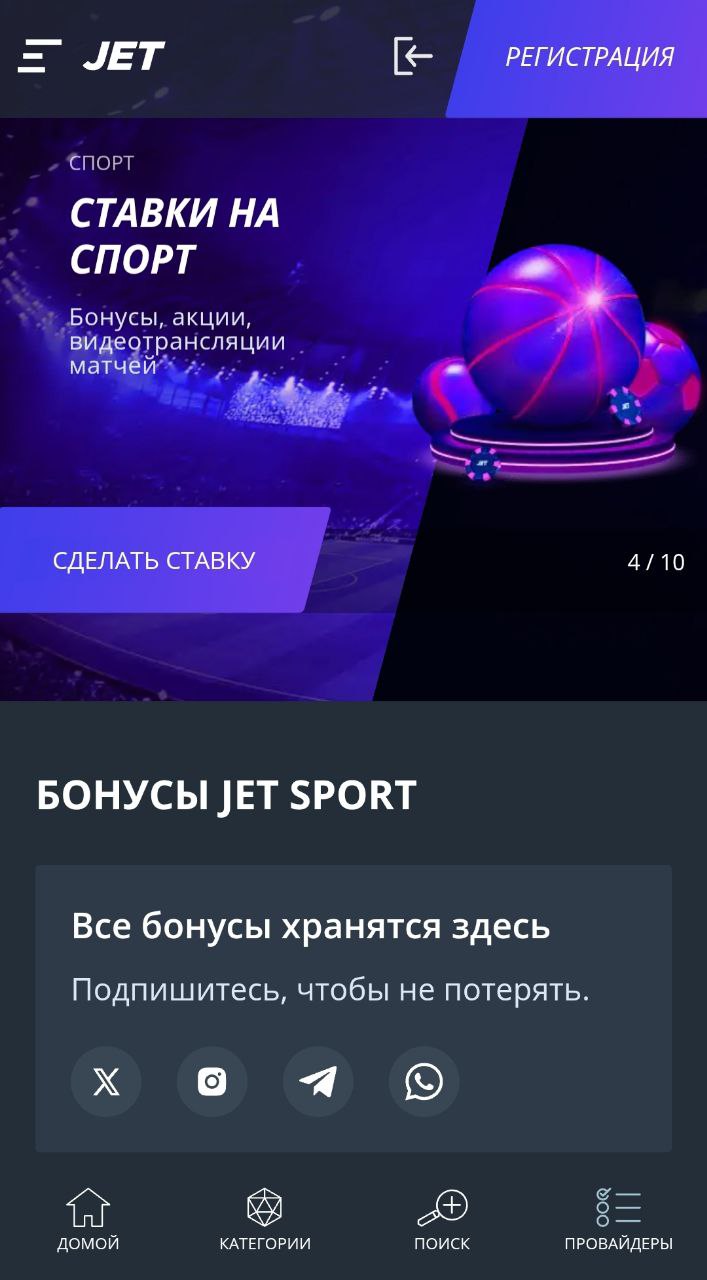
Task: Open the Telegram channel link
Action: pos(318,1082)
